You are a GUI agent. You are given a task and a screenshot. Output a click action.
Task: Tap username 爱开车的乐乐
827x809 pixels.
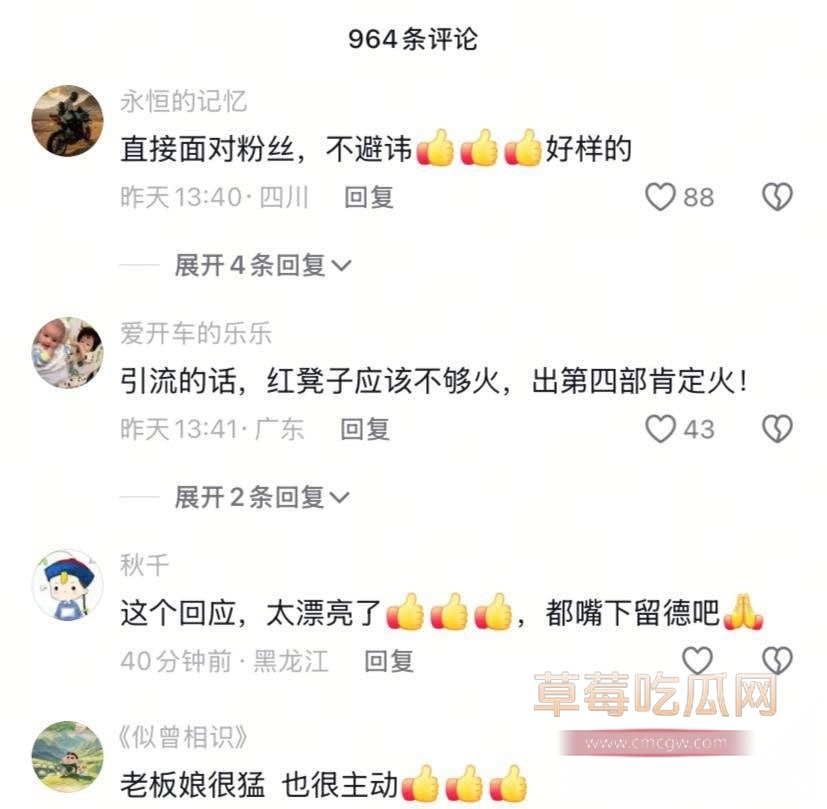click(196, 333)
